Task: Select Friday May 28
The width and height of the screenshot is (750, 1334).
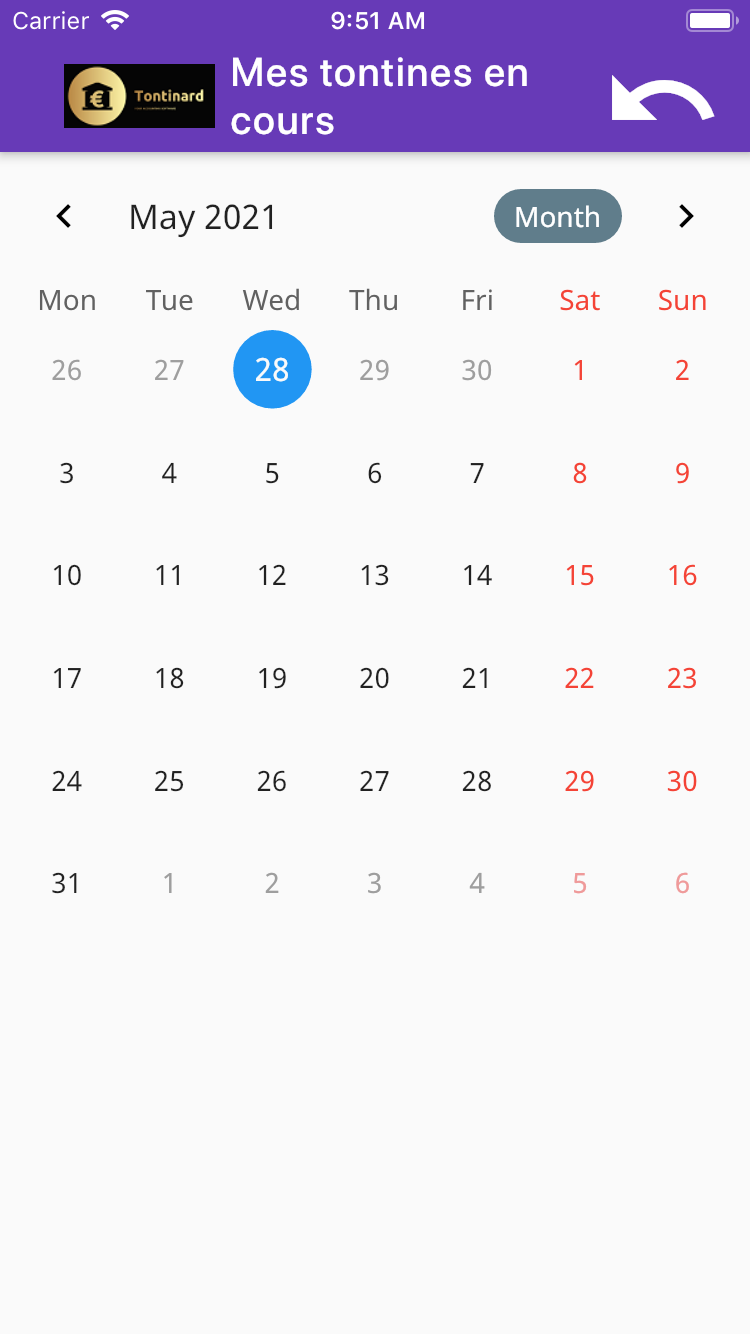Action: (x=477, y=781)
